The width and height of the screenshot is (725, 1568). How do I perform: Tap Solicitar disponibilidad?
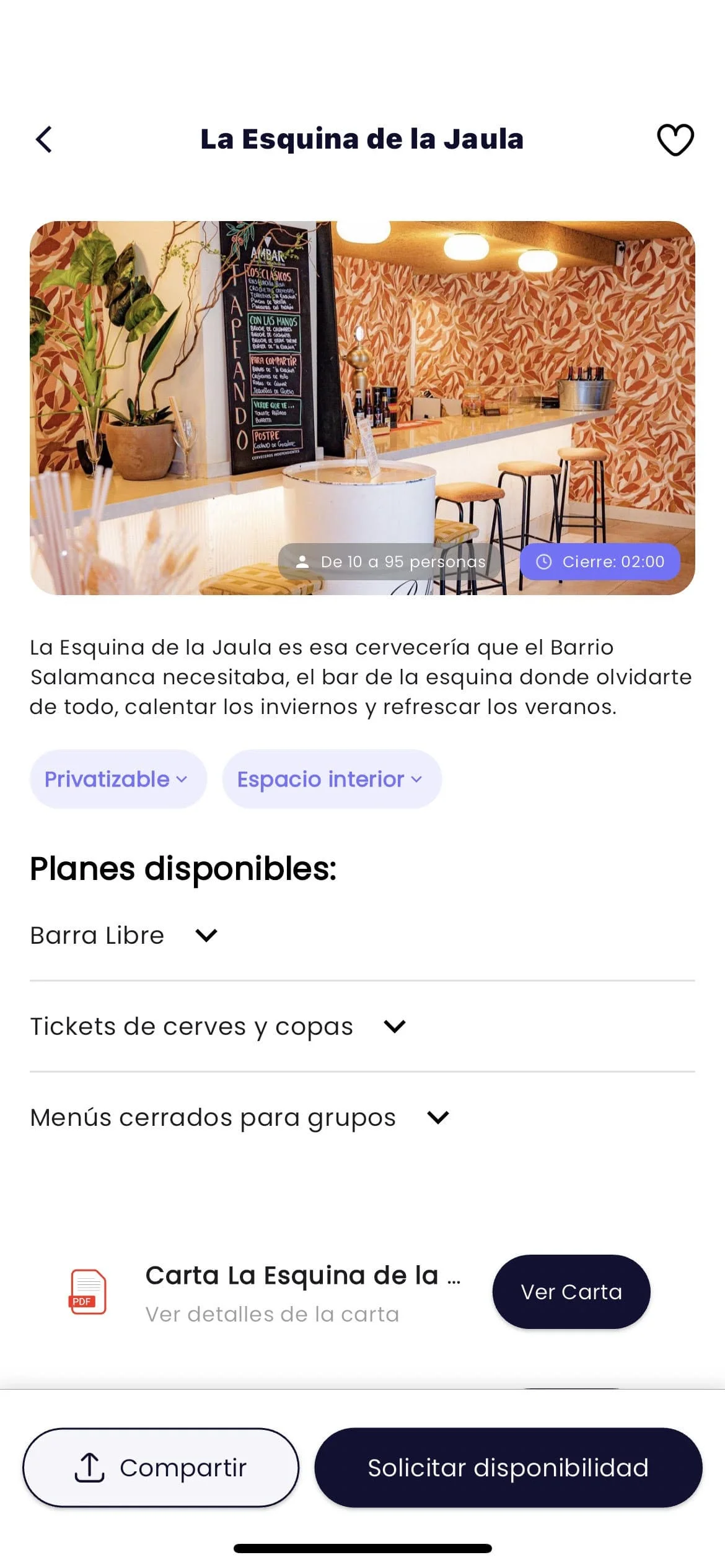tap(508, 1467)
